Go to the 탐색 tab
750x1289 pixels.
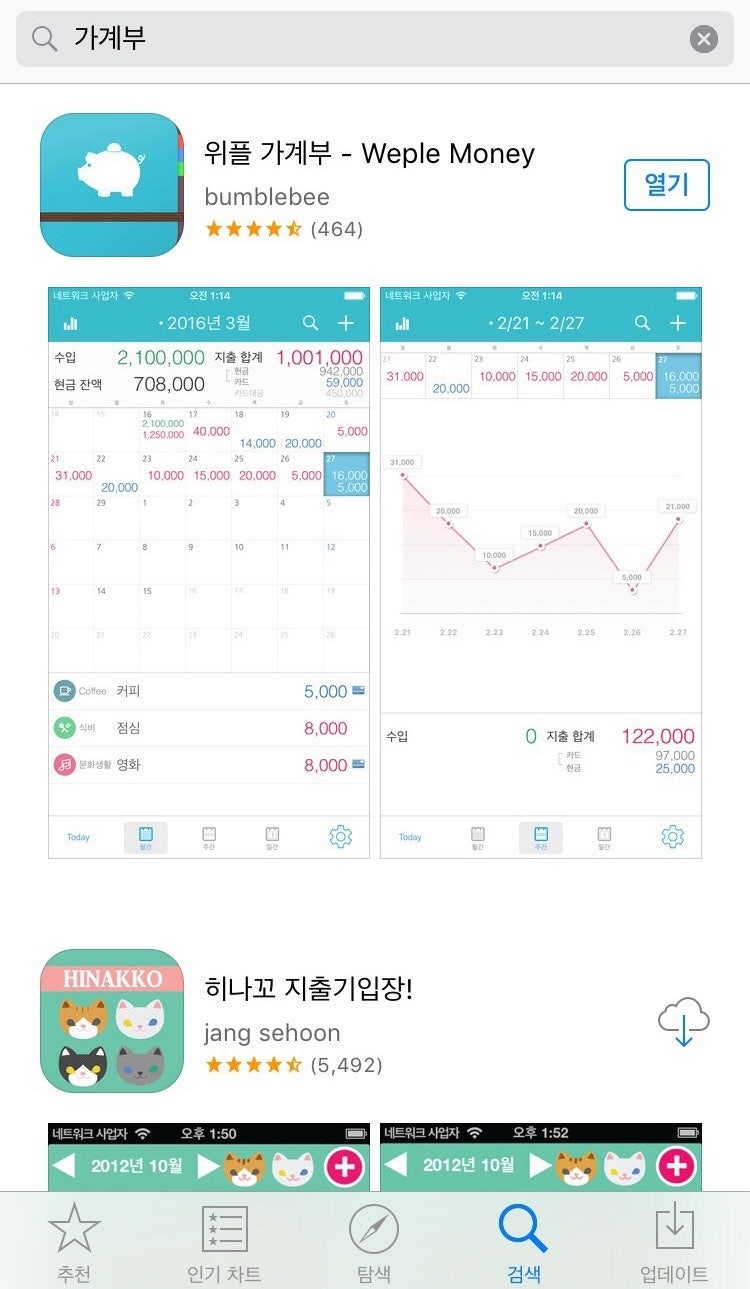coord(374,1243)
